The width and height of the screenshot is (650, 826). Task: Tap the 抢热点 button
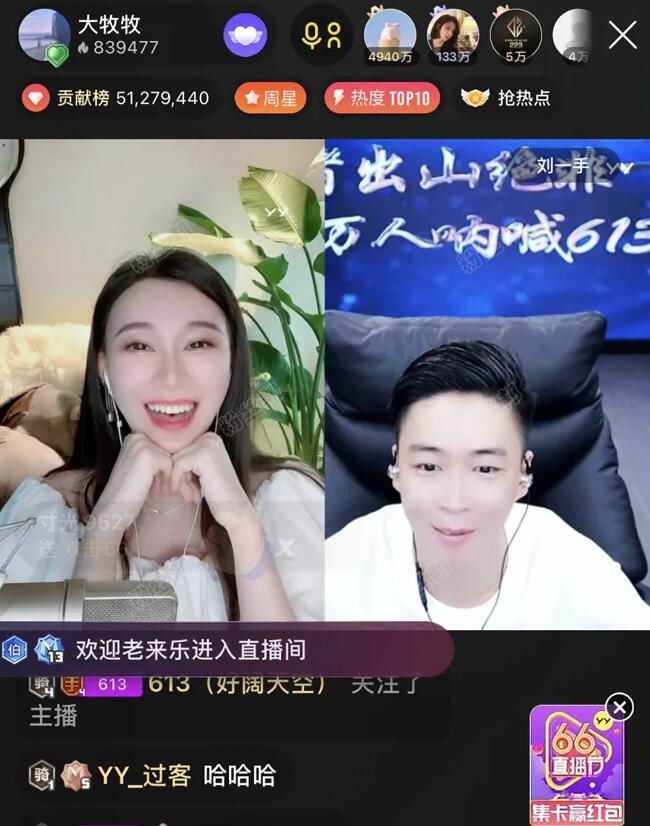(x=506, y=98)
